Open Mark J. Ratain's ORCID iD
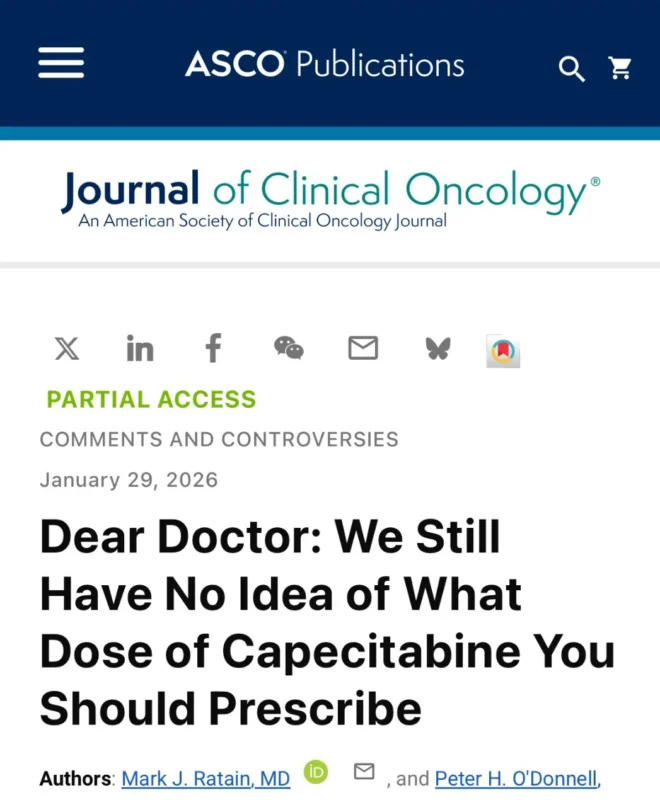Viewport: 660px width, 800px height. (316, 772)
